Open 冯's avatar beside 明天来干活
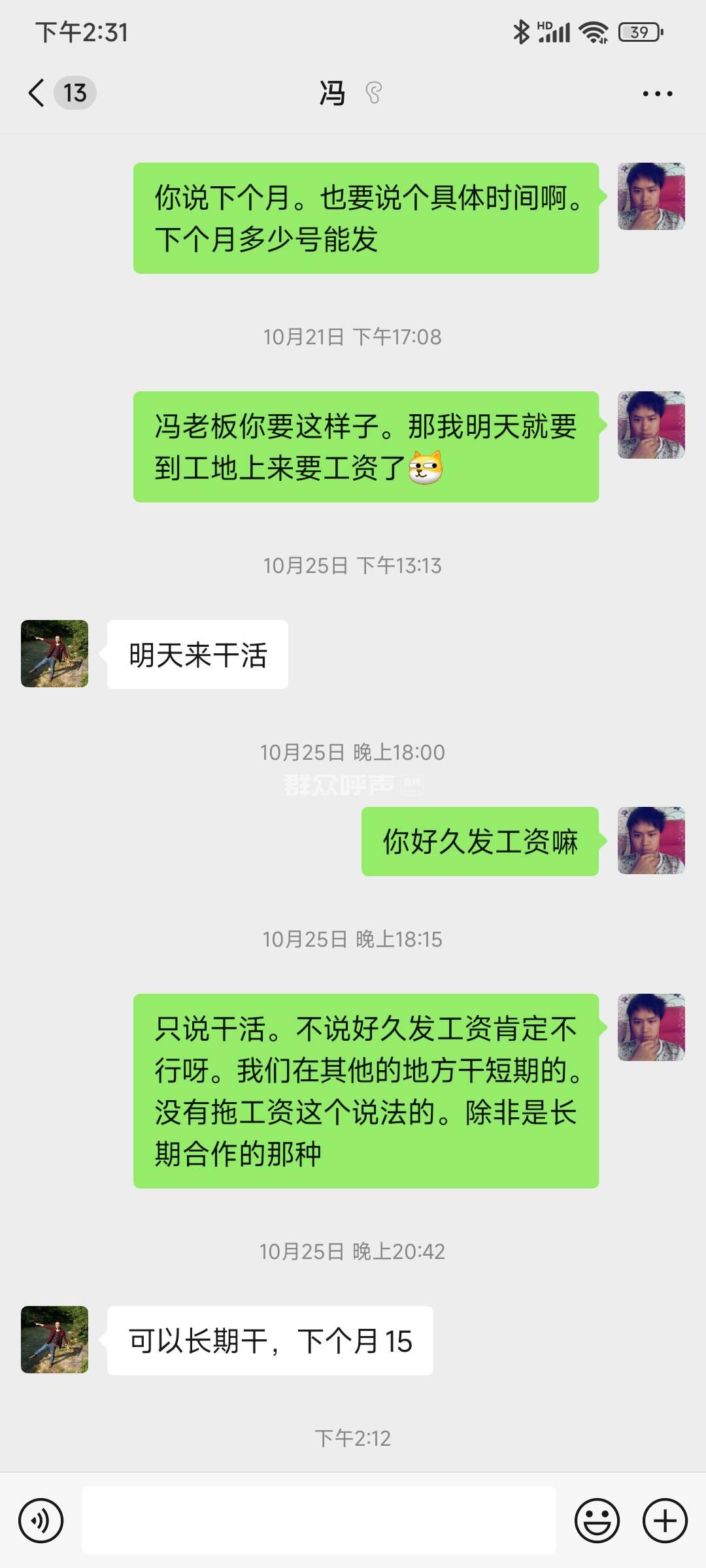This screenshot has width=706, height=1568. pyautogui.click(x=55, y=653)
